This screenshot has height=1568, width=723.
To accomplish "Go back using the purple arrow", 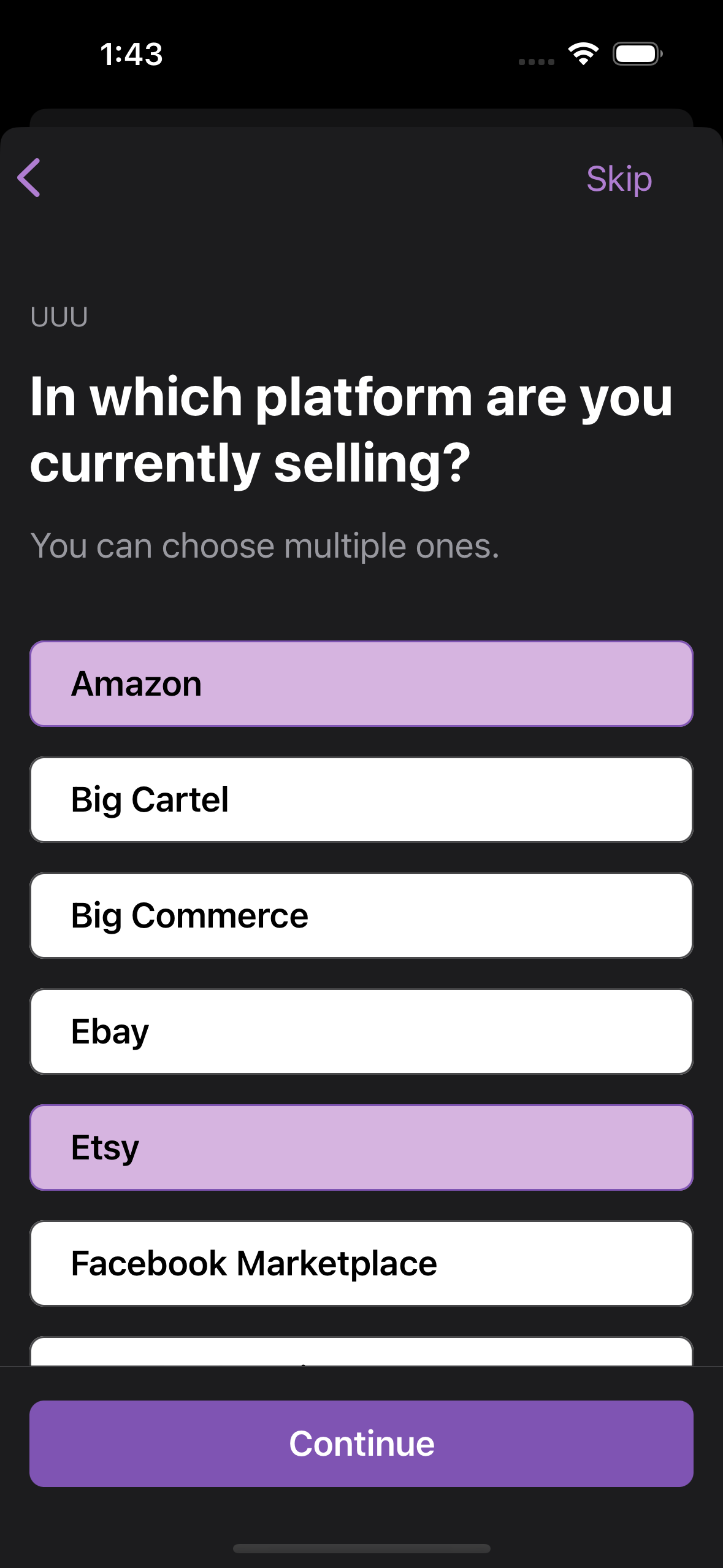I will click(29, 178).
